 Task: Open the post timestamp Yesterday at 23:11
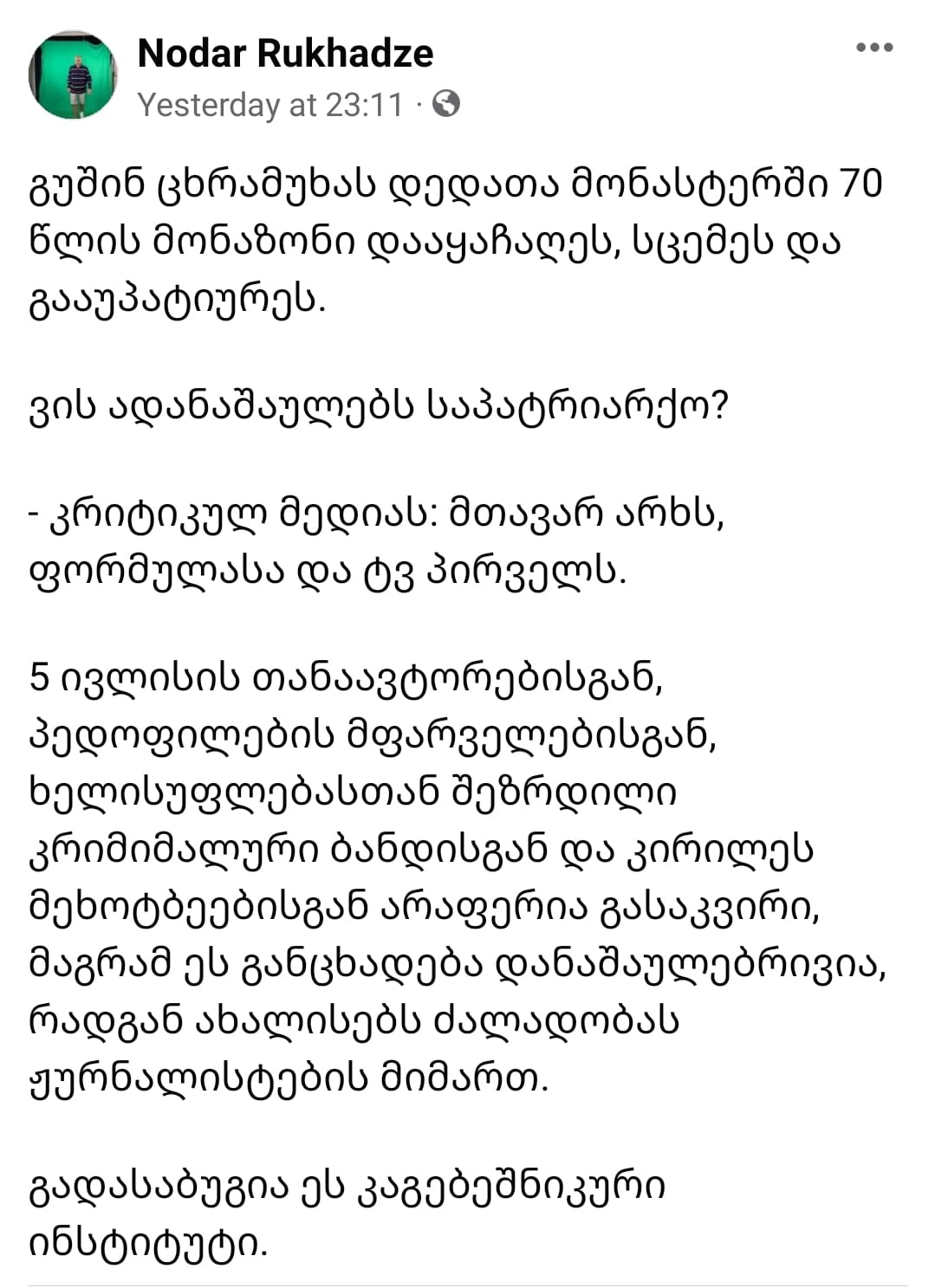[270, 105]
